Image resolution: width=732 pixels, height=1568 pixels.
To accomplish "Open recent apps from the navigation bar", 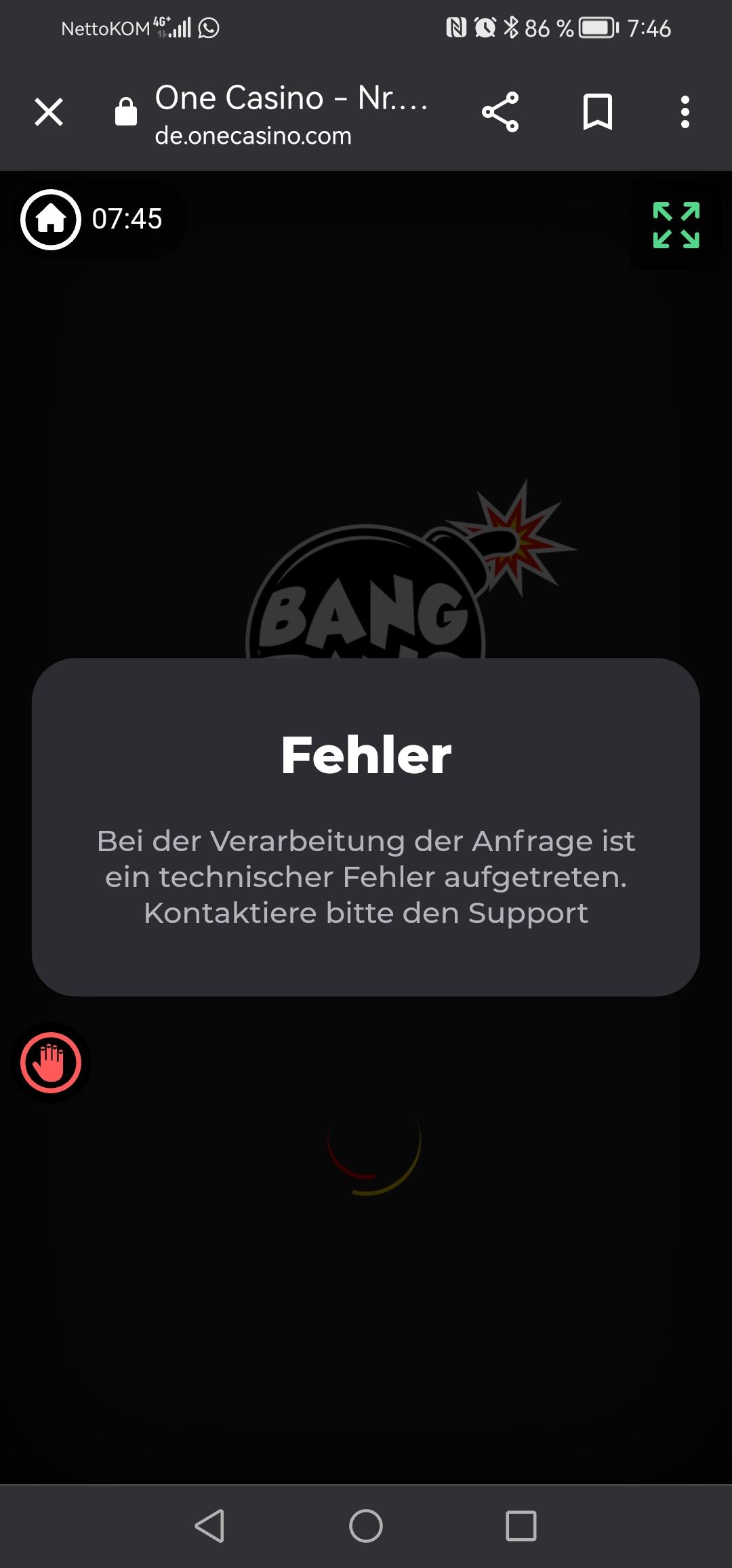I will (x=521, y=1526).
